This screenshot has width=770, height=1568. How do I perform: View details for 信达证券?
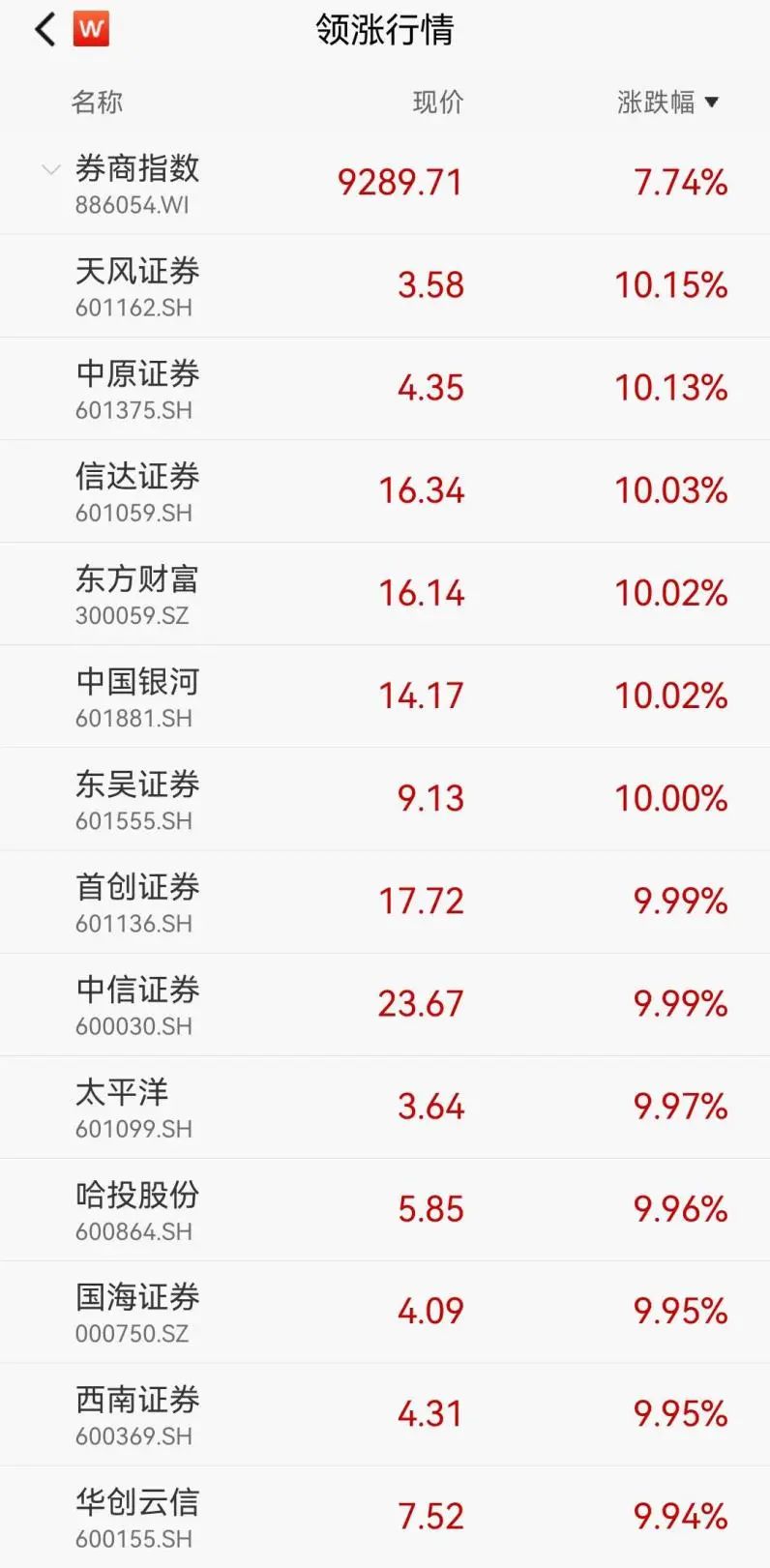385,490
